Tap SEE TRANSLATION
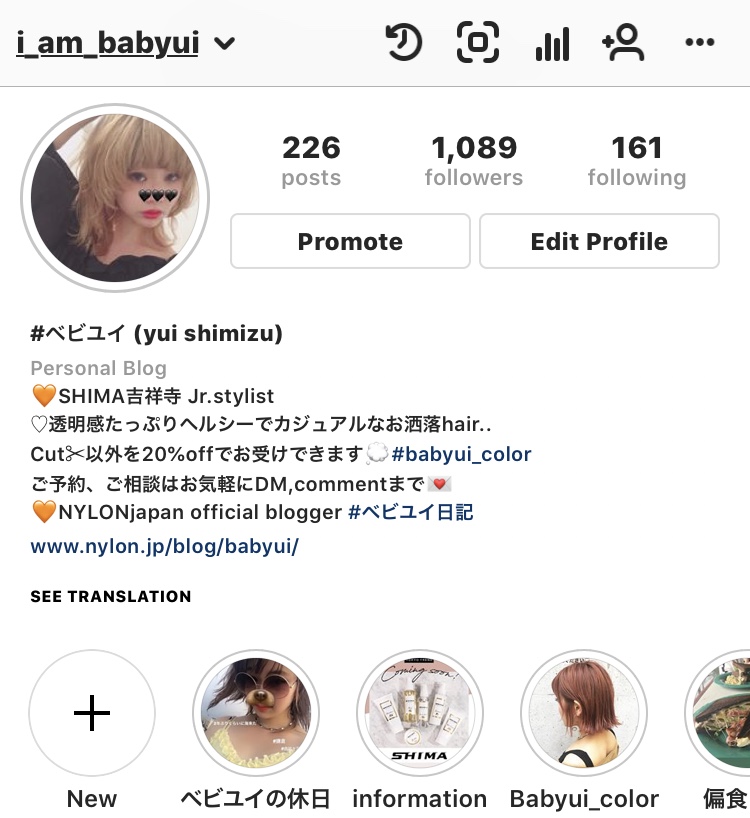This screenshot has width=750, height=818. tap(110, 596)
